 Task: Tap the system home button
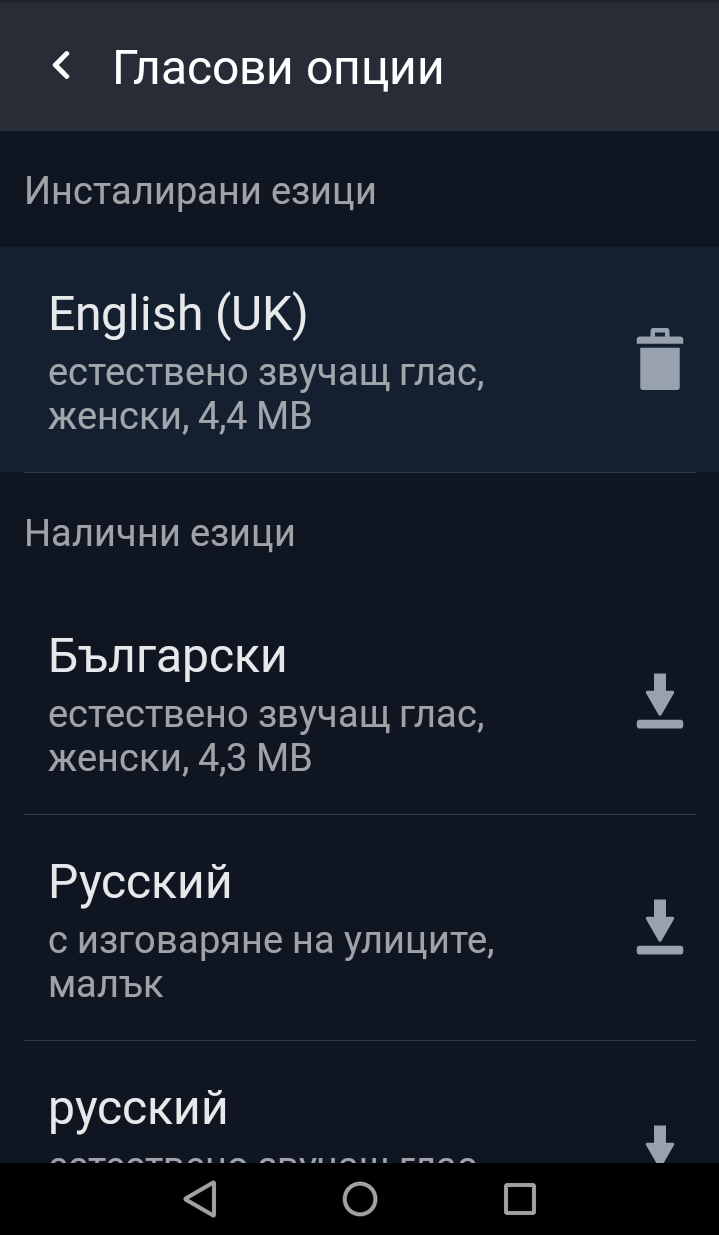359,1198
